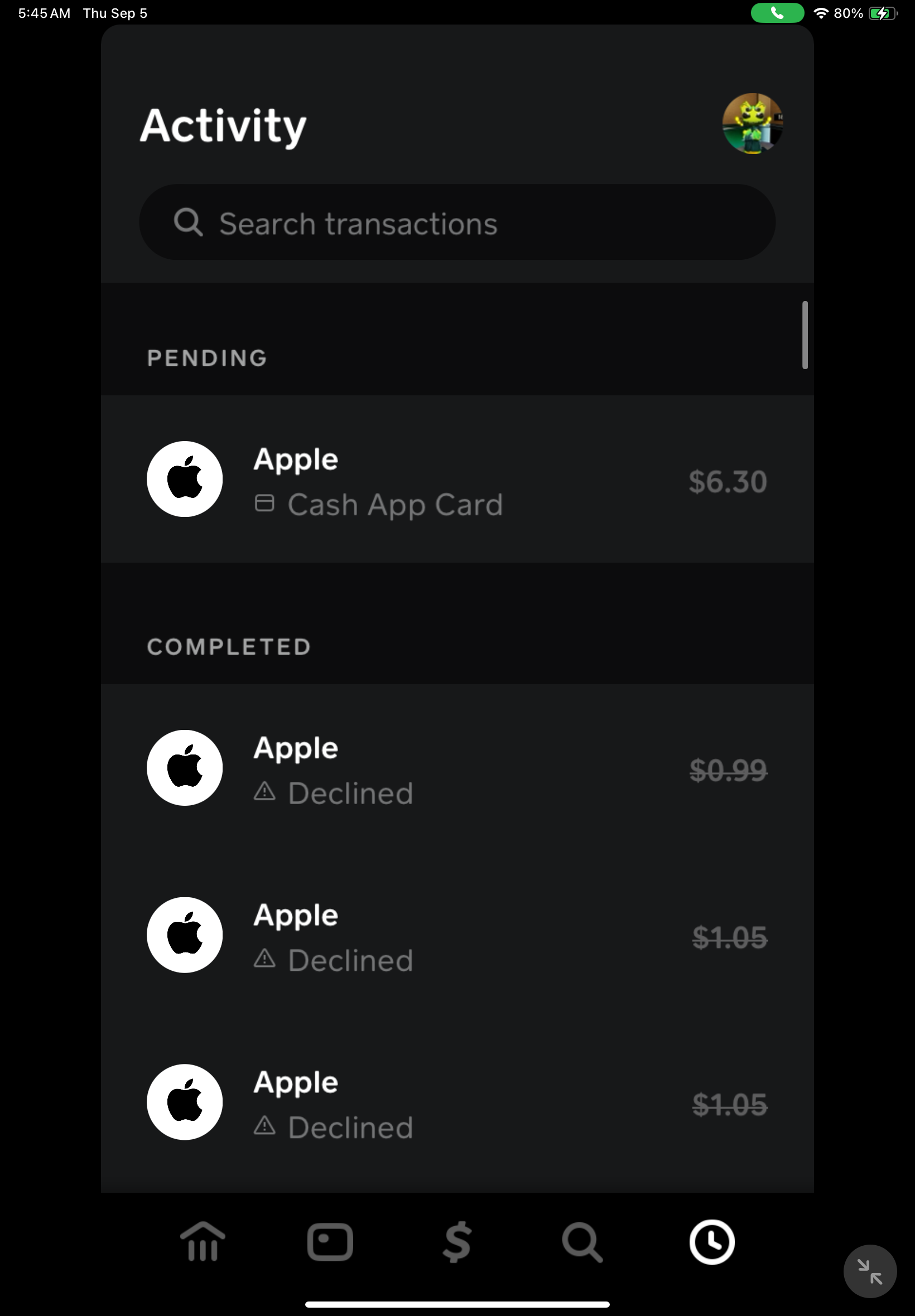
Task: Tap the Apple logo on the pending transaction
Action: 185,480
